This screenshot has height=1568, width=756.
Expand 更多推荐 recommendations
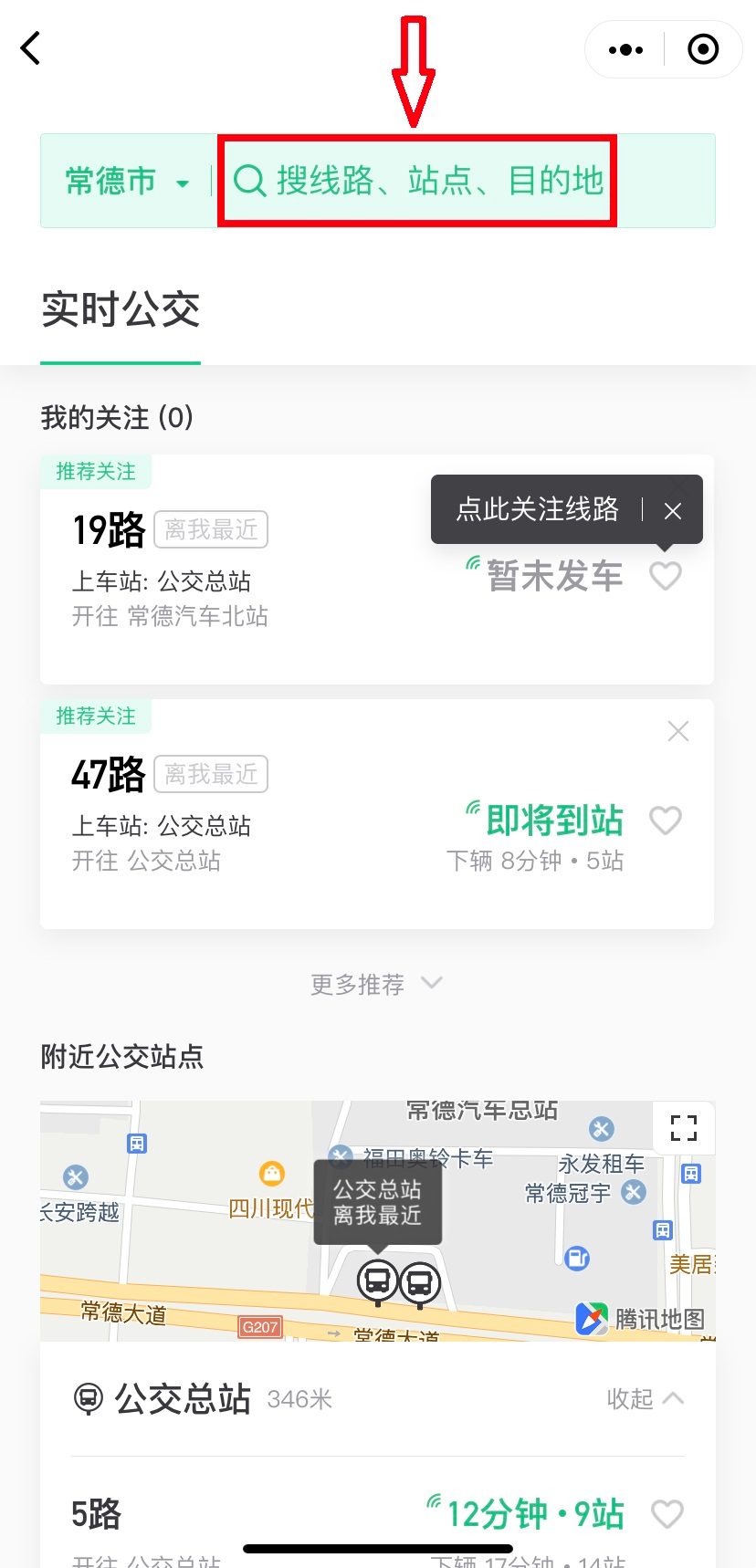[x=376, y=984]
